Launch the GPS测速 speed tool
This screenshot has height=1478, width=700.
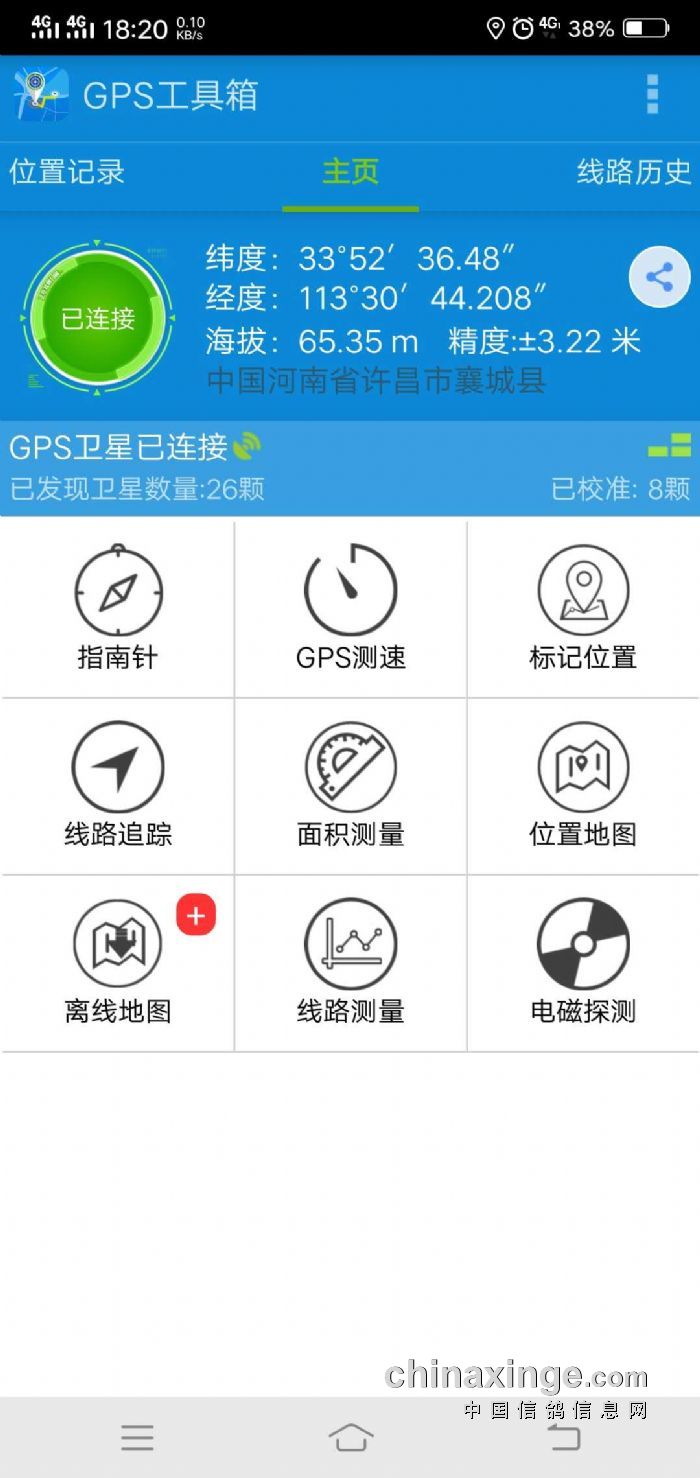(350, 608)
